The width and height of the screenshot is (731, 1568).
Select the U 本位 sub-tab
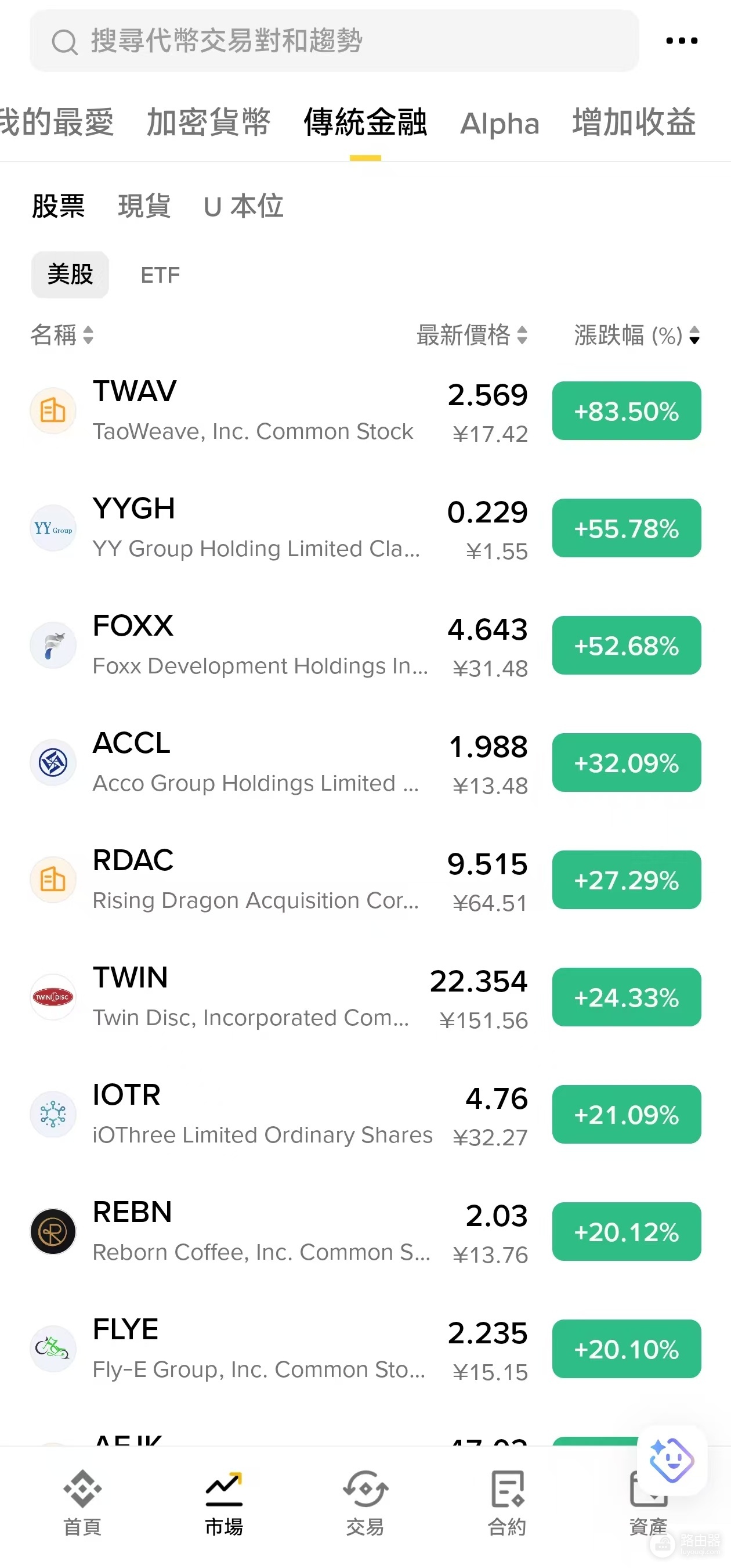click(243, 206)
